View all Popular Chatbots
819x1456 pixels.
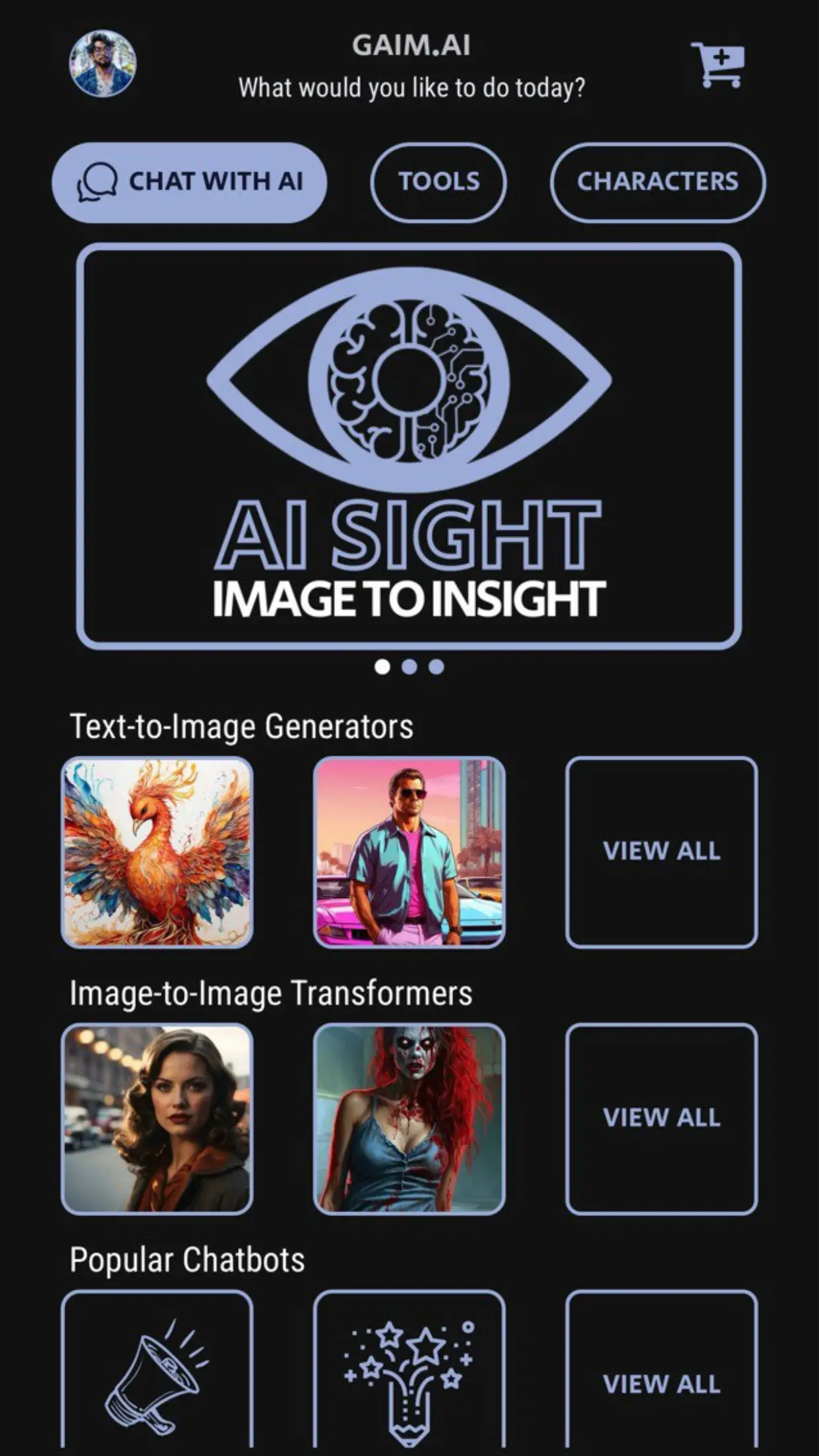[x=661, y=1383]
